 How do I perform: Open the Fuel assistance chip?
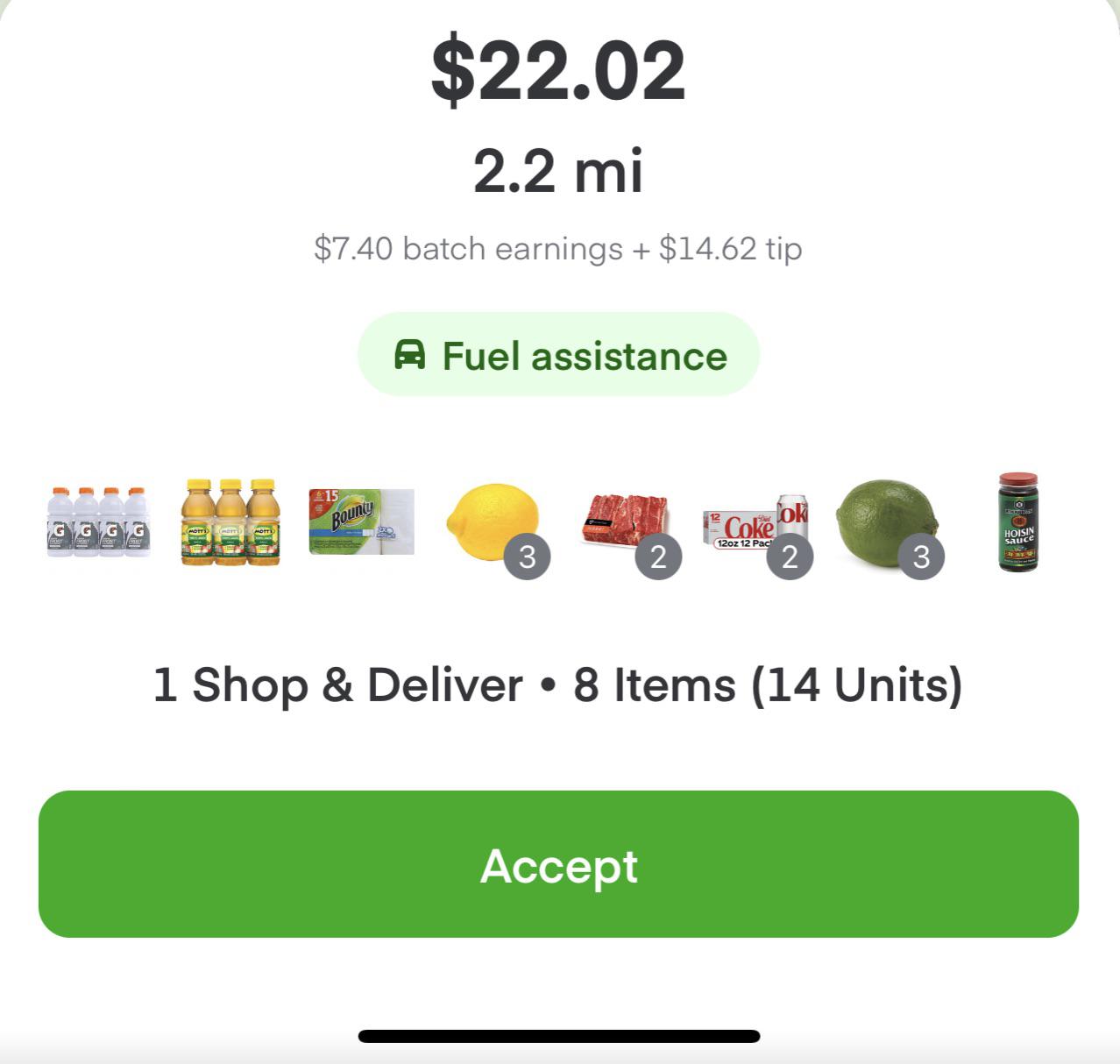click(558, 355)
